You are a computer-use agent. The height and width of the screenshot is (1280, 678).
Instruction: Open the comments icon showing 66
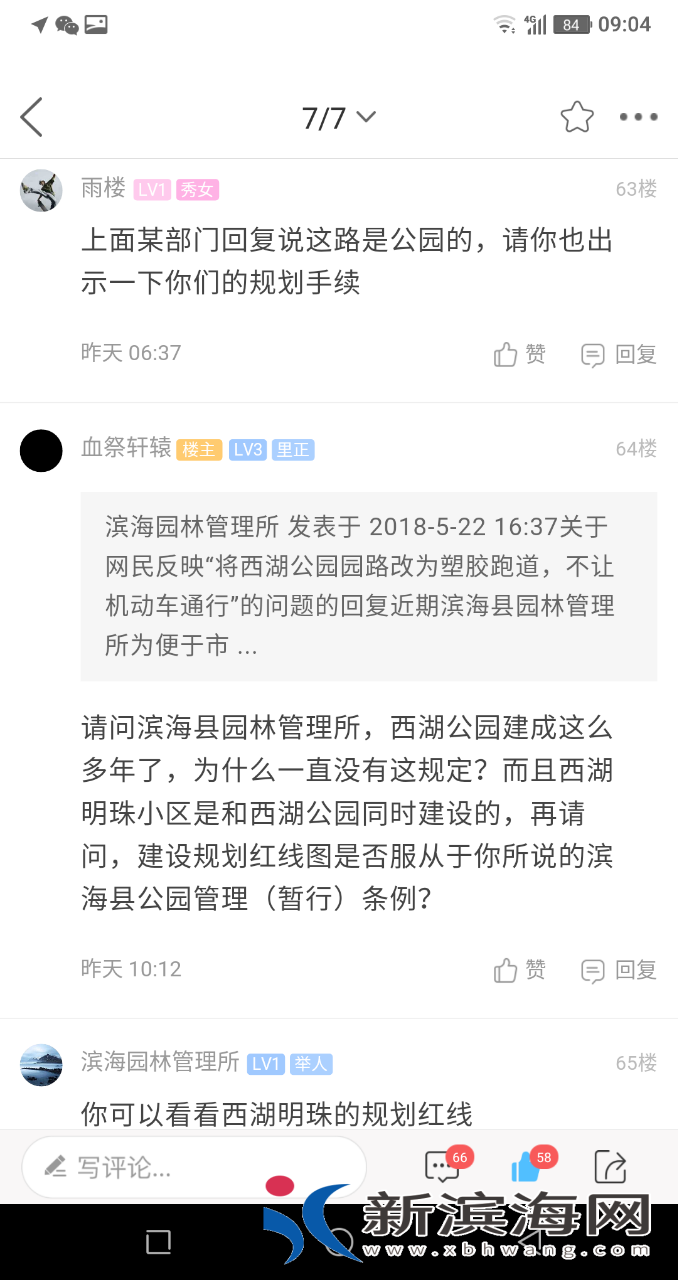tap(443, 1166)
